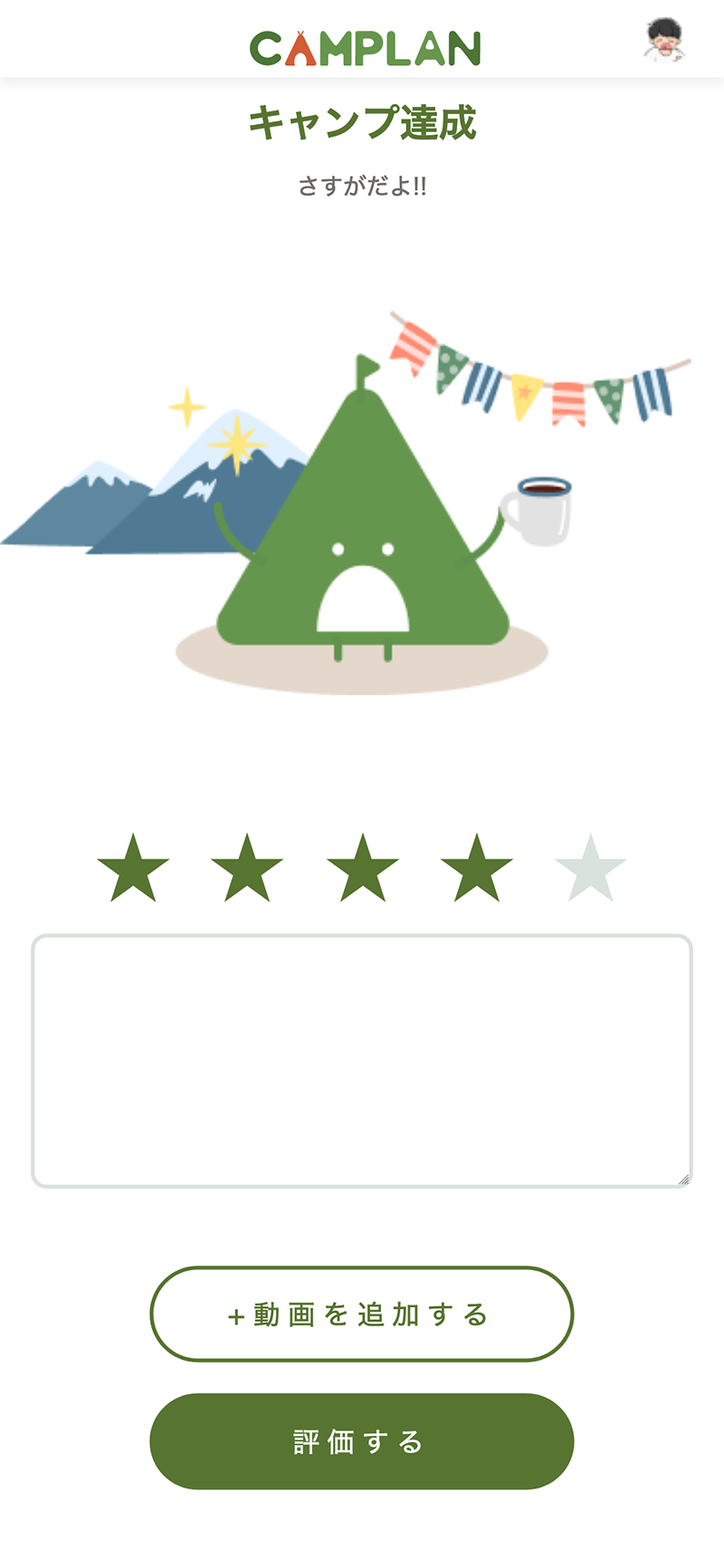Viewport: 724px width, 1568px height.
Task: Rate the camp one star
Action: click(x=133, y=869)
